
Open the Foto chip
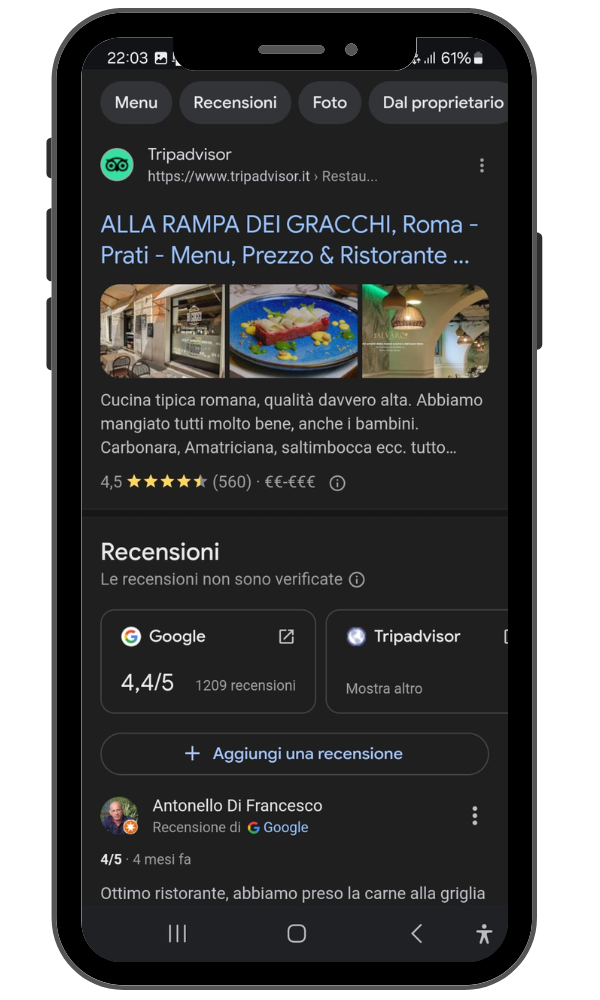pyautogui.click(x=329, y=102)
